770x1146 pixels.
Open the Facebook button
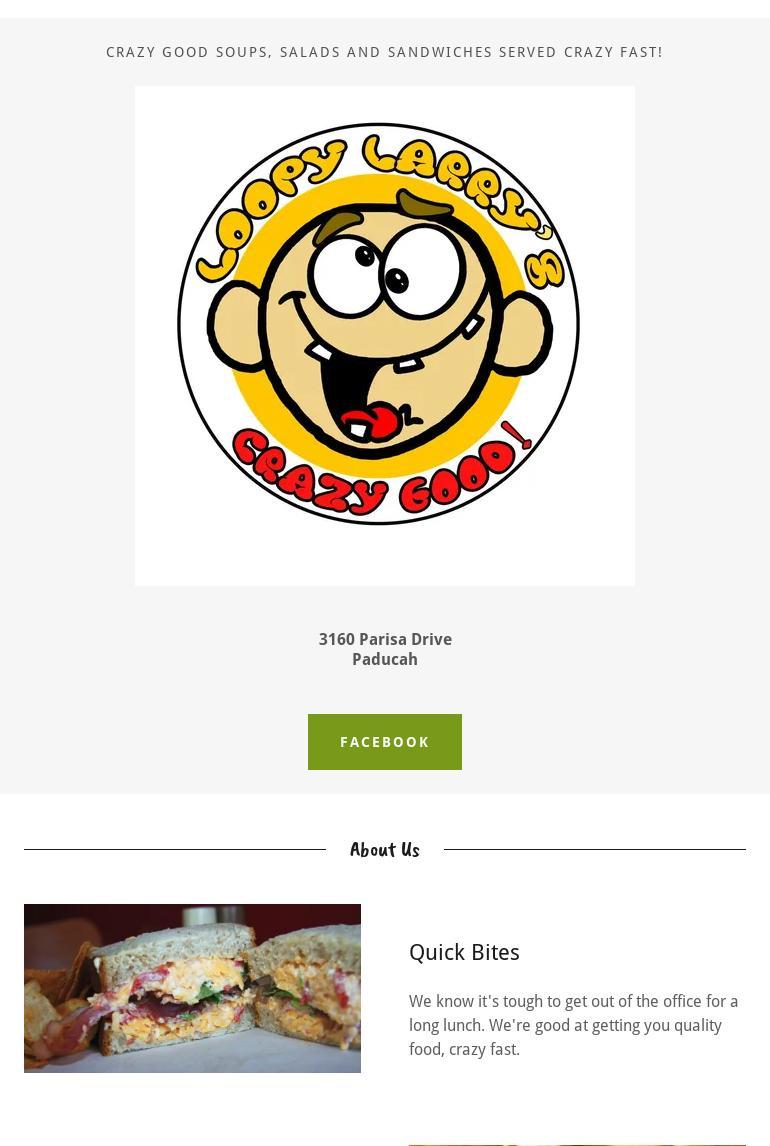(x=384, y=742)
